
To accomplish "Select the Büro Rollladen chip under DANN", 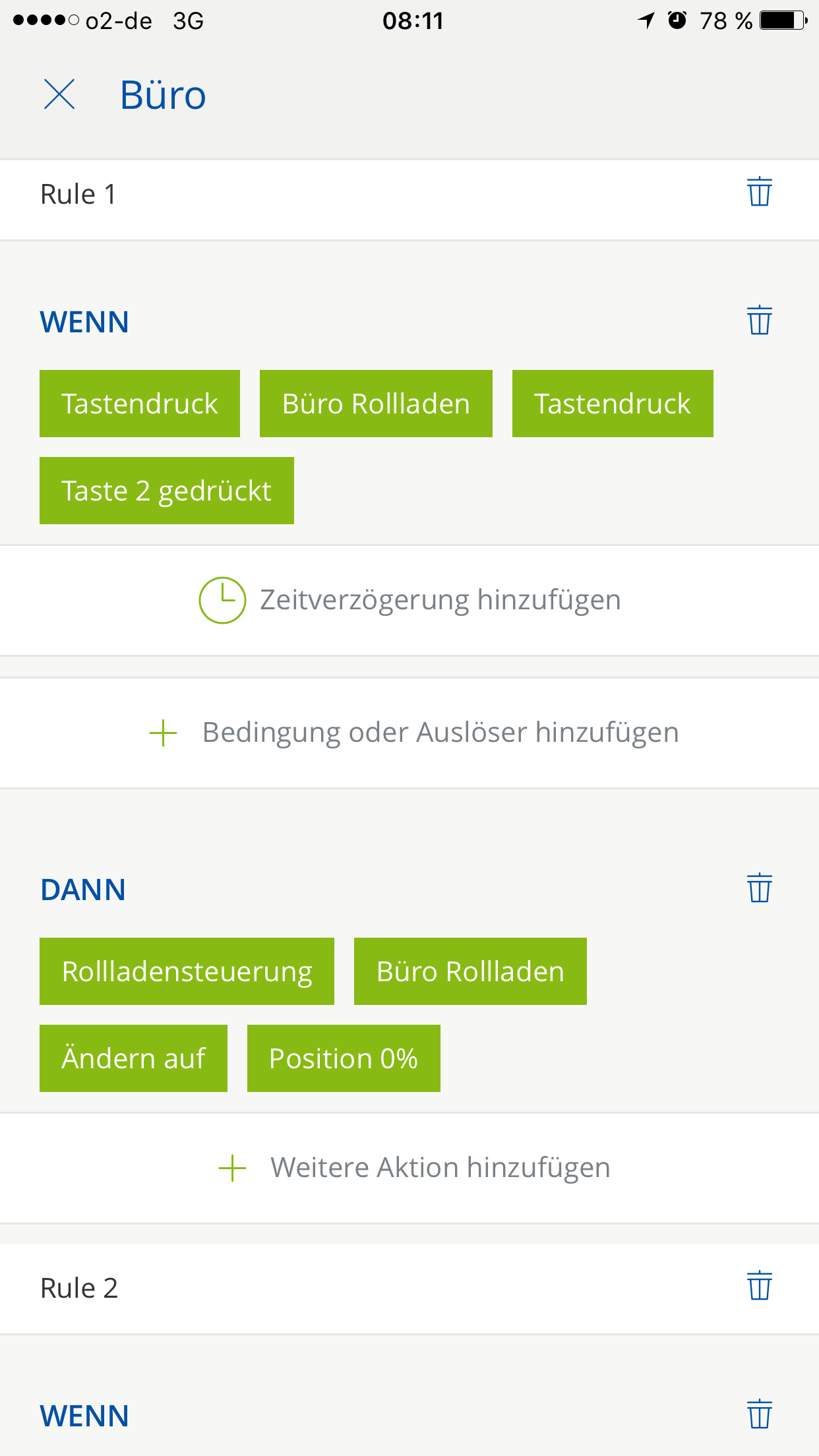I will click(x=470, y=971).
